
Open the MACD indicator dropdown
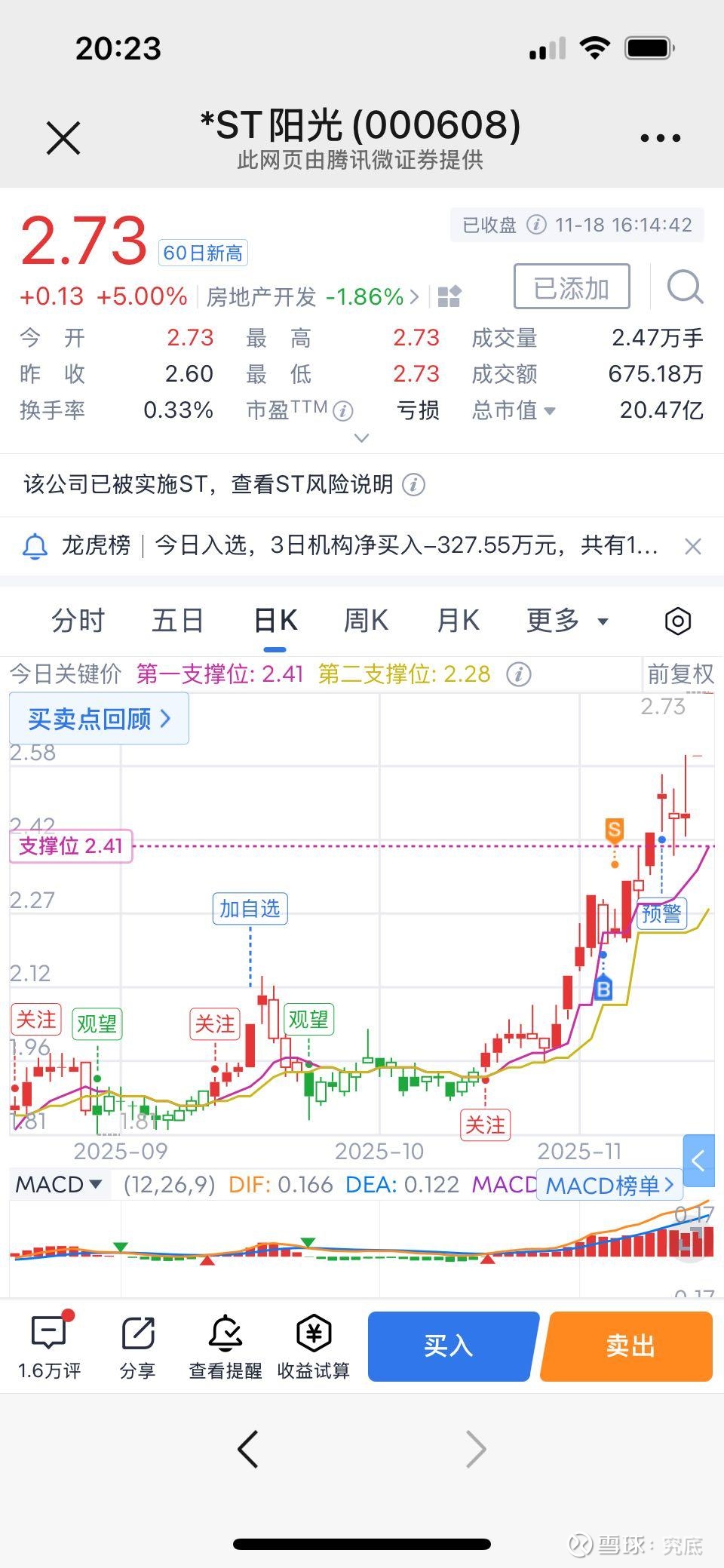coord(59,1184)
